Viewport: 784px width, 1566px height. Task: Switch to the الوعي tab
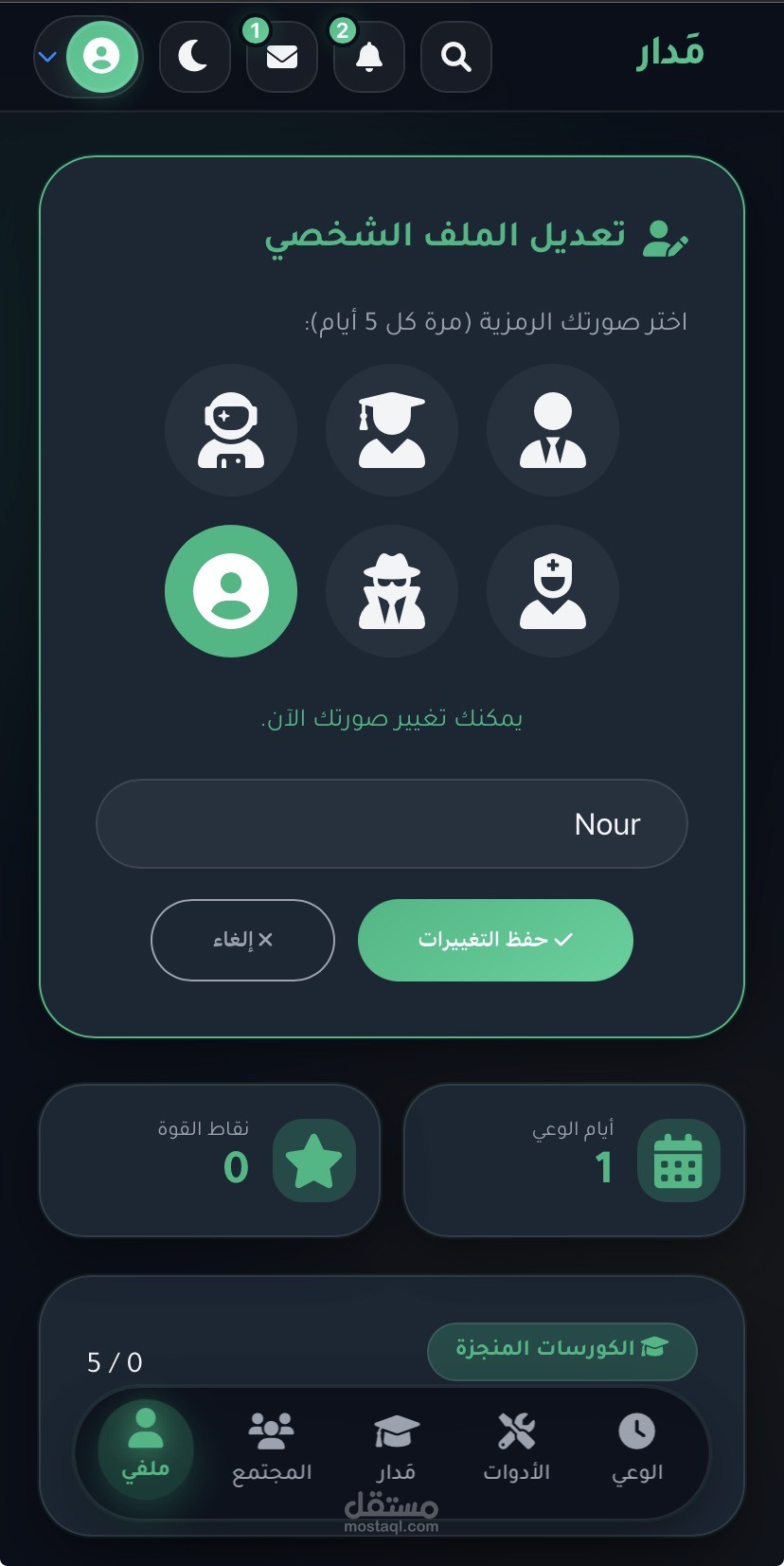[637, 1448]
